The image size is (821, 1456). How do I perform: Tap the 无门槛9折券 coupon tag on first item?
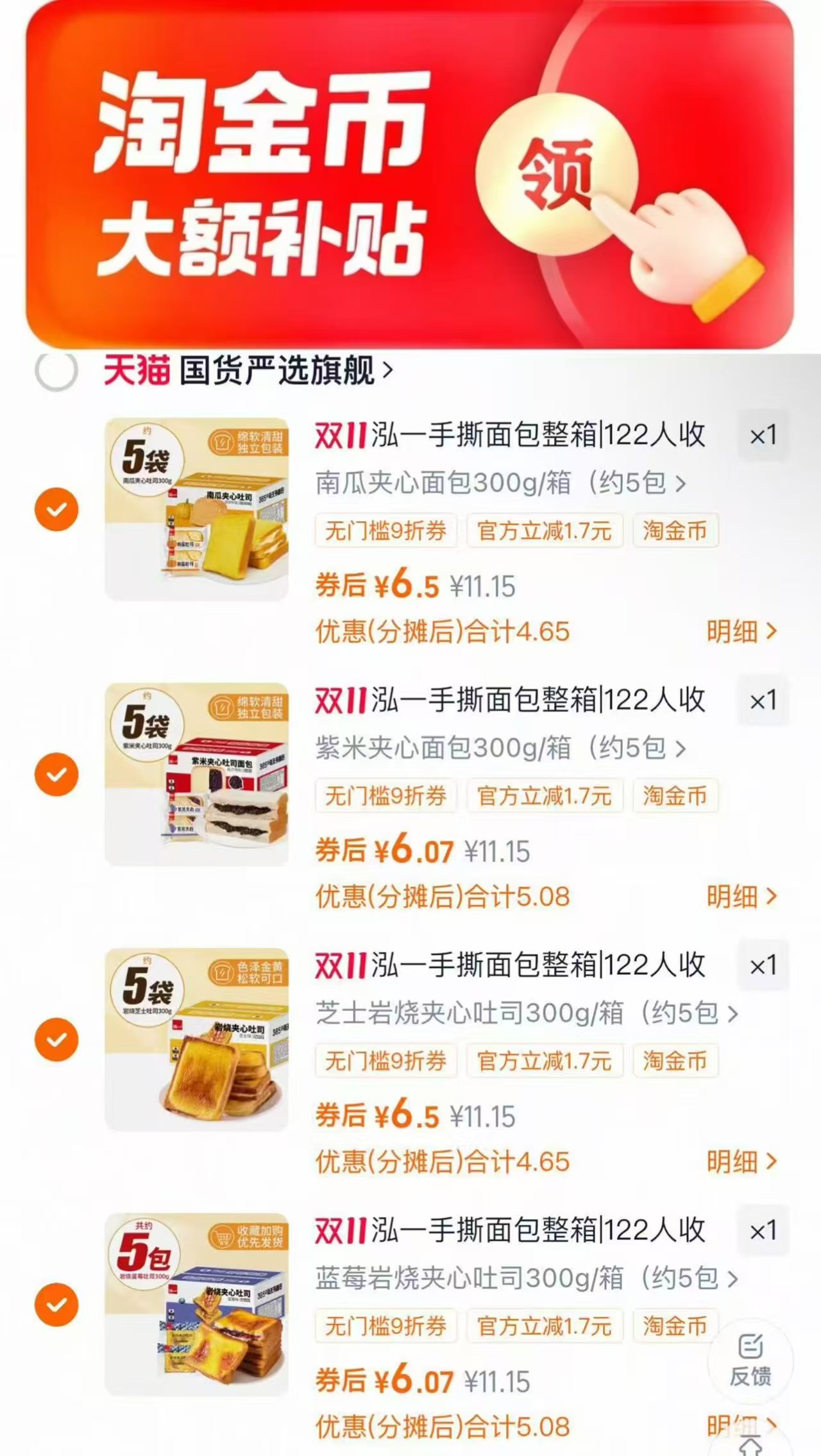coord(385,530)
